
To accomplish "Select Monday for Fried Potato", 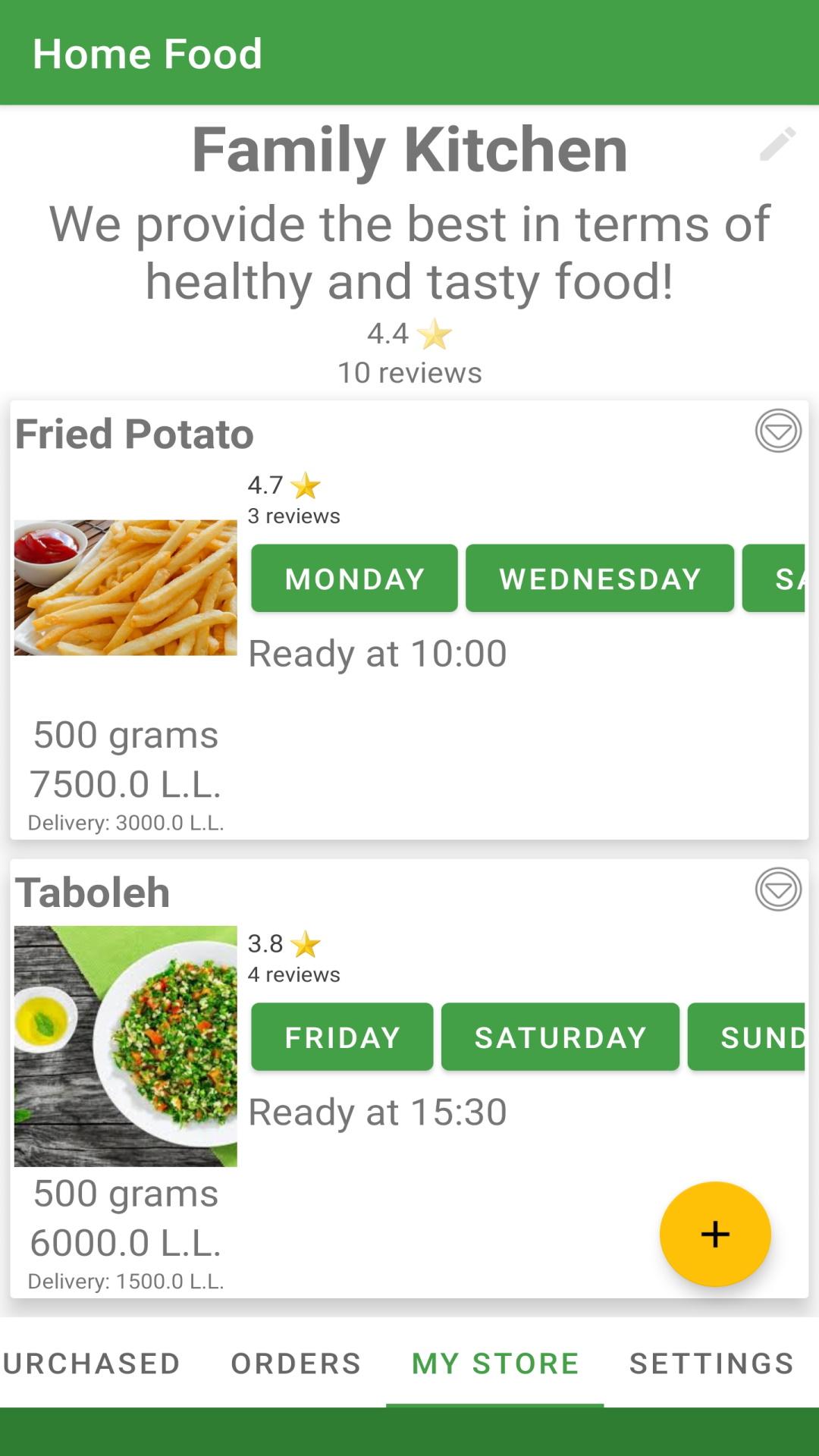I will [x=354, y=579].
